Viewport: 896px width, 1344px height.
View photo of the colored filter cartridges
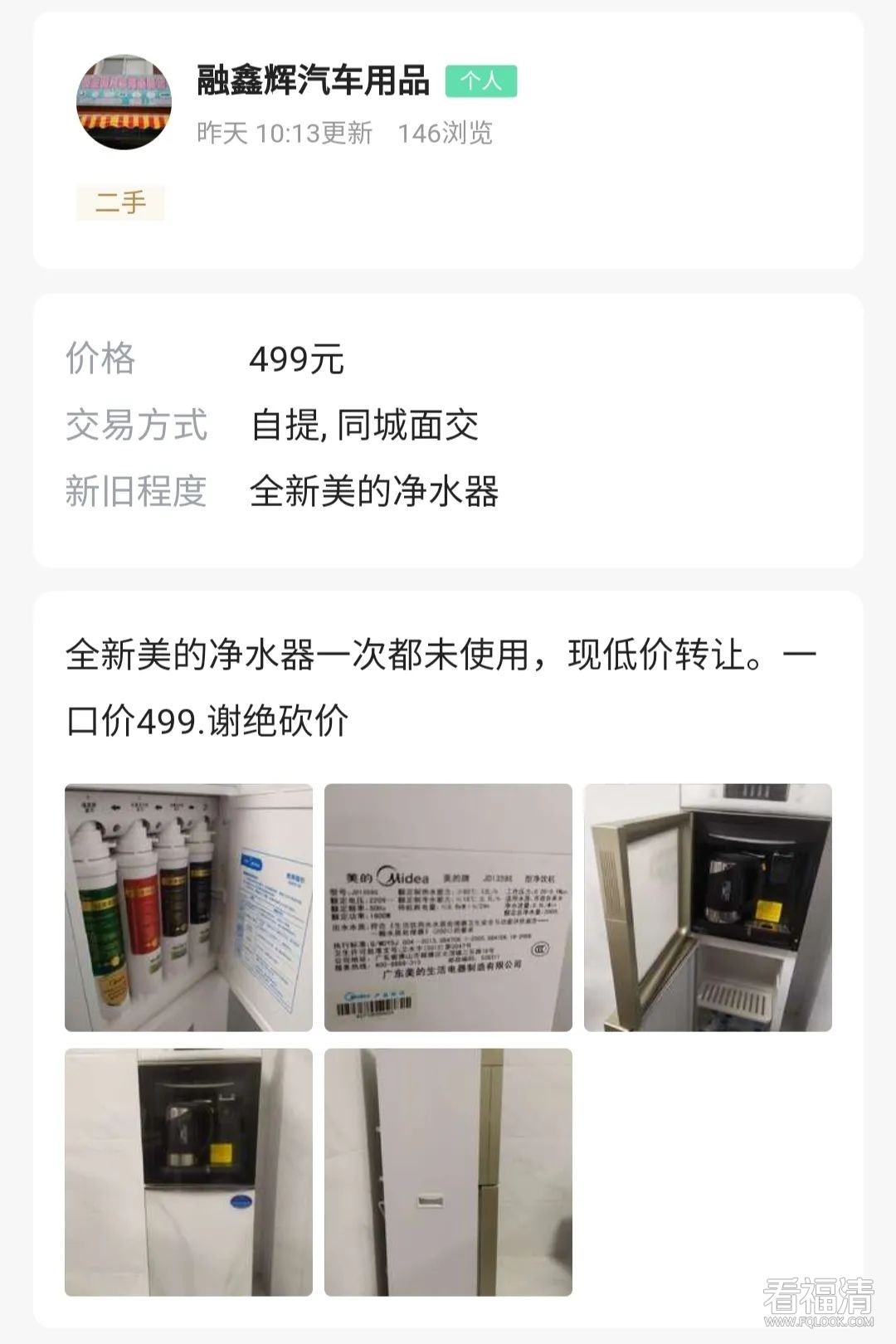(189, 908)
